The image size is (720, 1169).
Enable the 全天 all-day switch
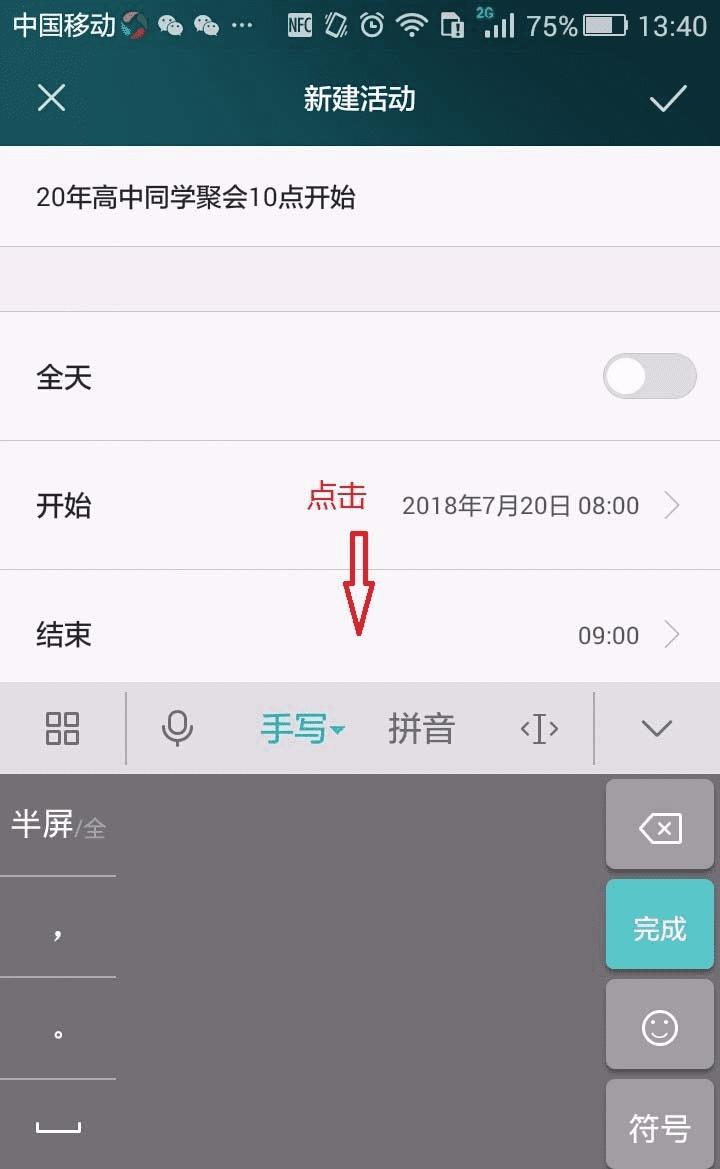click(x=649, y=377)
